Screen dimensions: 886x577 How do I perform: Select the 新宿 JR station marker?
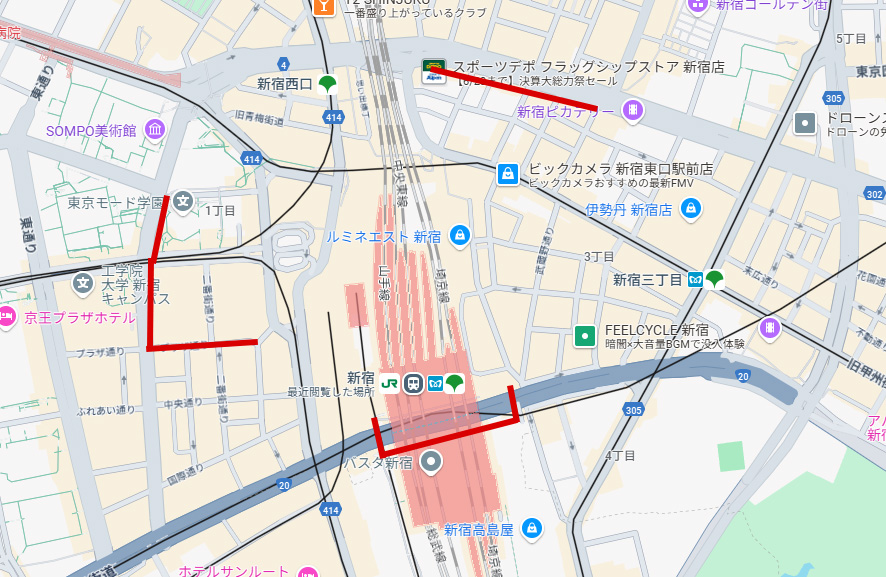click(390, 381)
